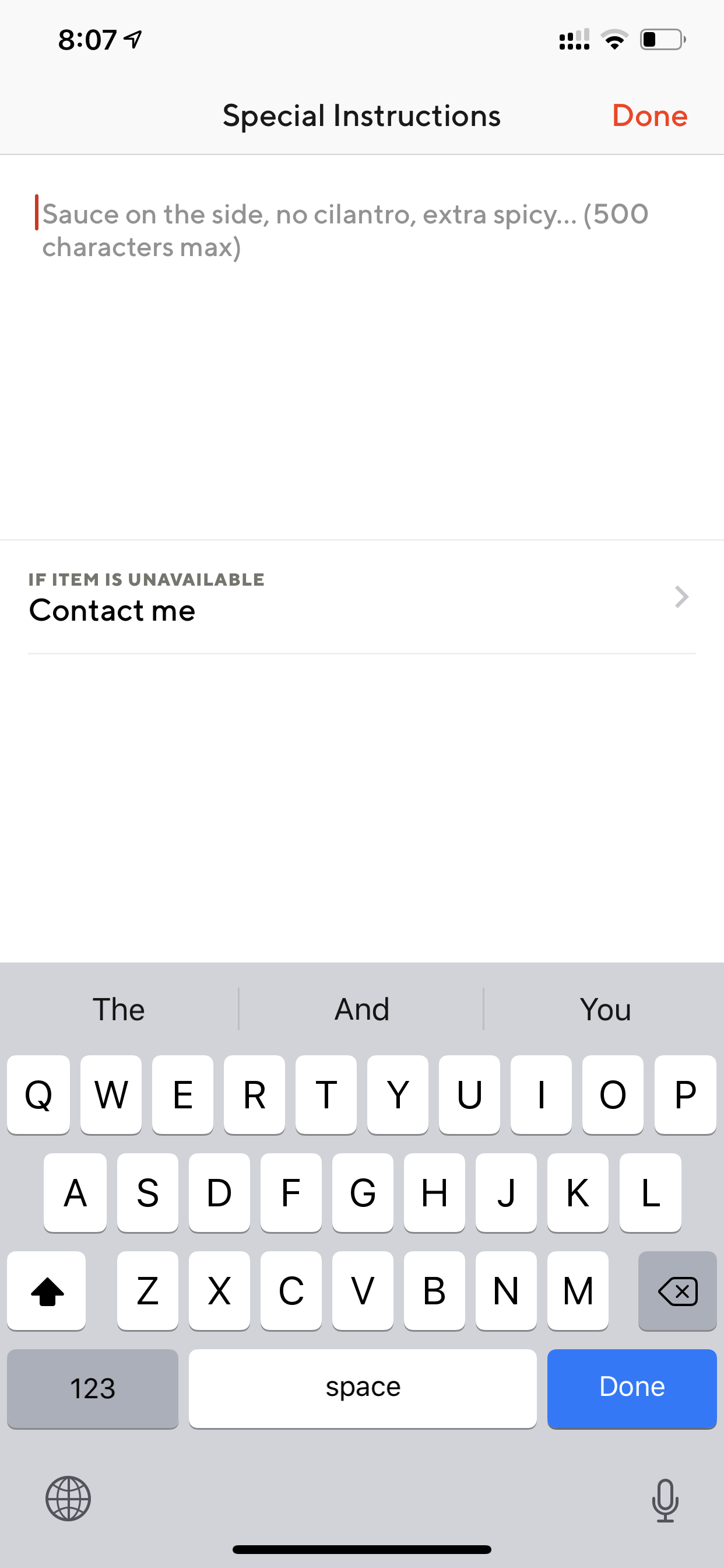Insert the suggested word "The"
The image size is (724, 1568).
click(119, 1009)
